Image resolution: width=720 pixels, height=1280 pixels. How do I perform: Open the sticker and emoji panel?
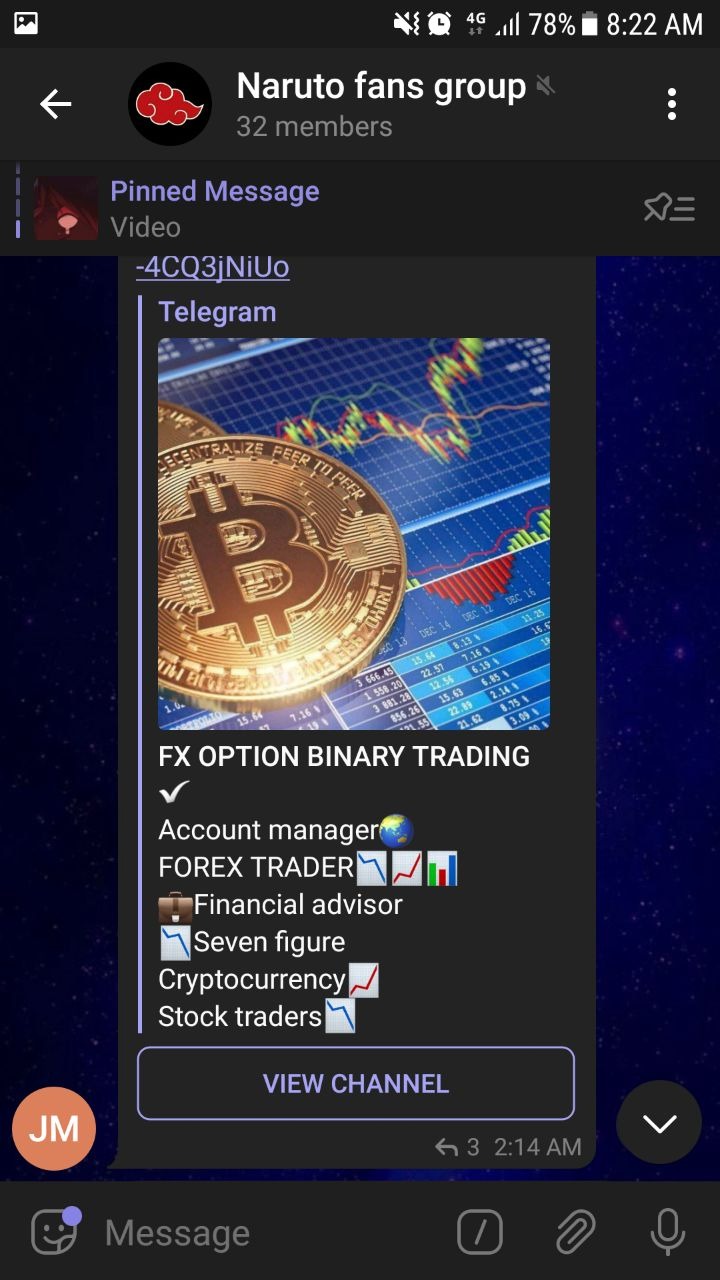coord(54,1232)
